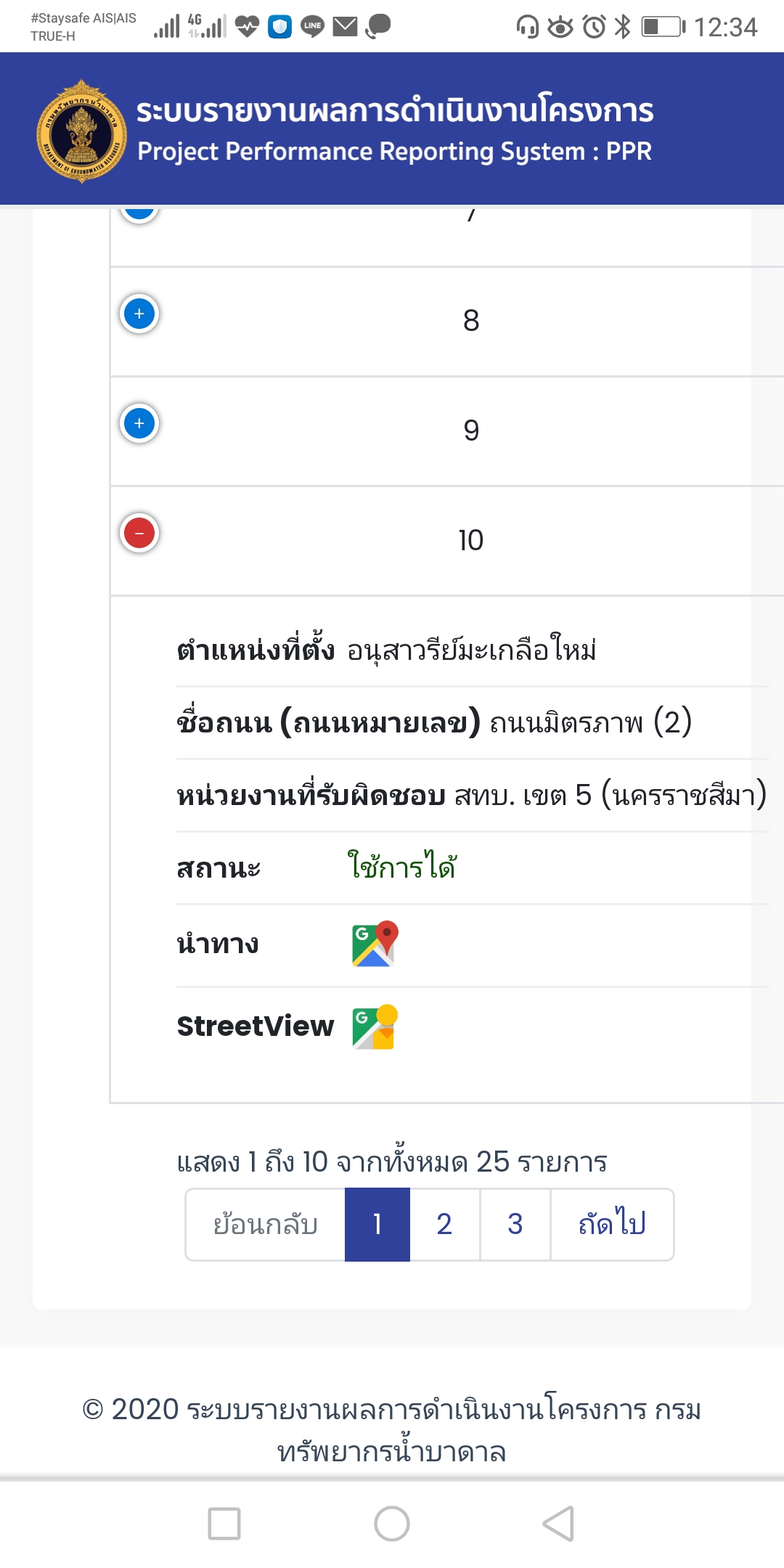Open the StreetView icon
Viewport: 784px width, 1568px height.
[x=375, y=1026]
